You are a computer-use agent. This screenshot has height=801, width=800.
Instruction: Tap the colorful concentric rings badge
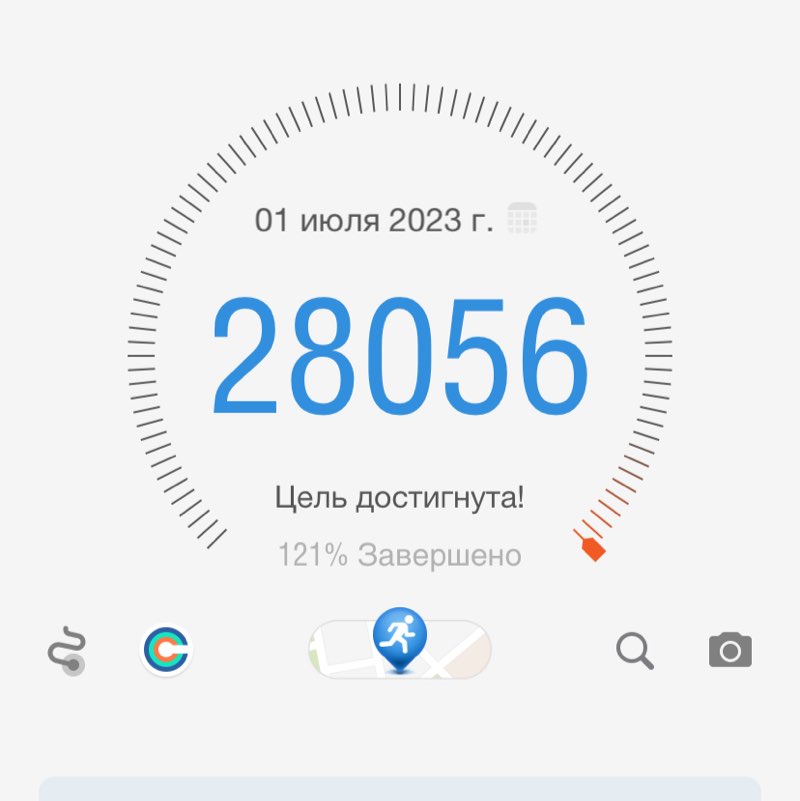pyautogui.click(x=166, y=649)
